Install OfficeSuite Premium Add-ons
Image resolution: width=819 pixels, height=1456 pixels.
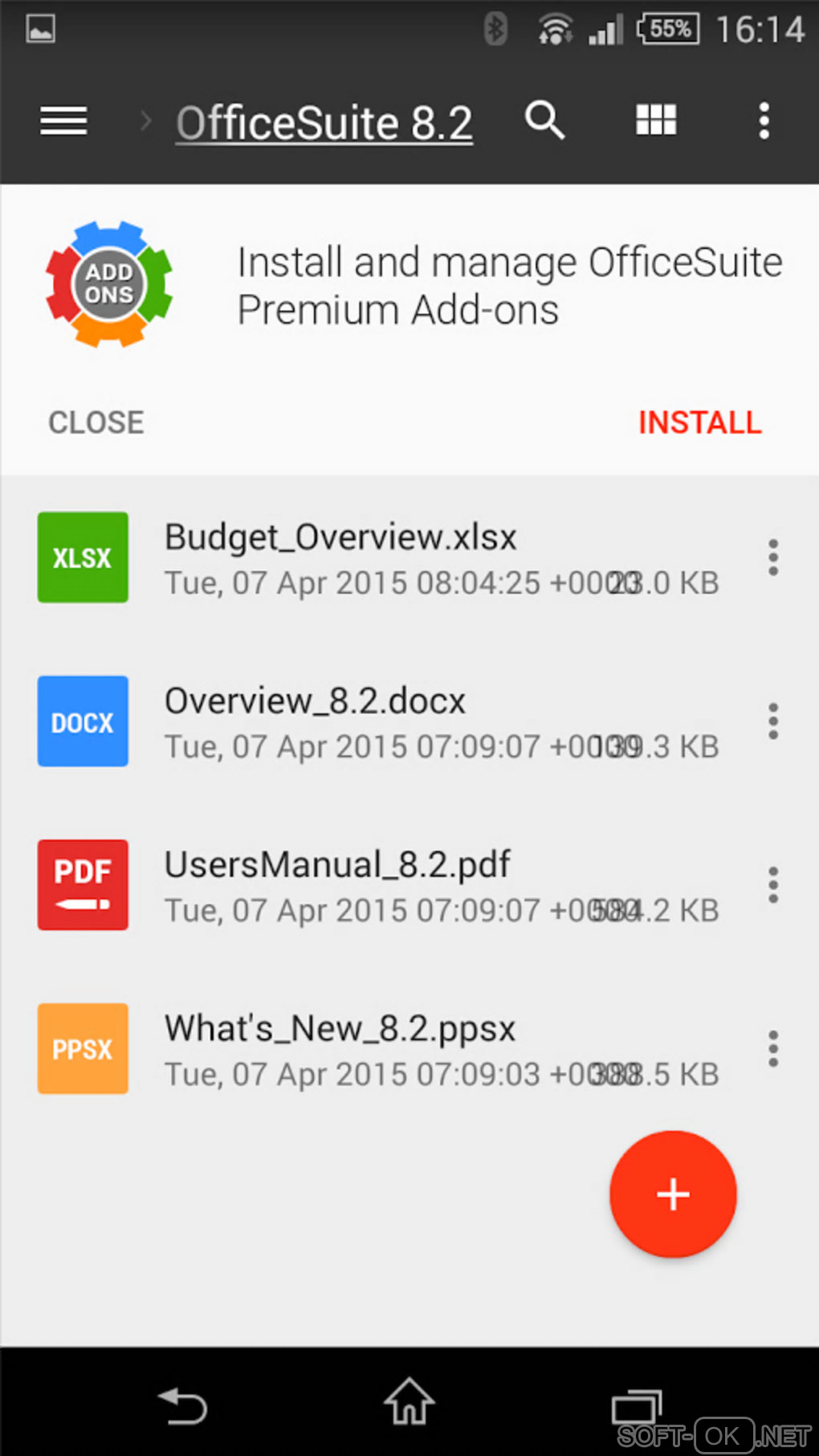click(699, 423)
